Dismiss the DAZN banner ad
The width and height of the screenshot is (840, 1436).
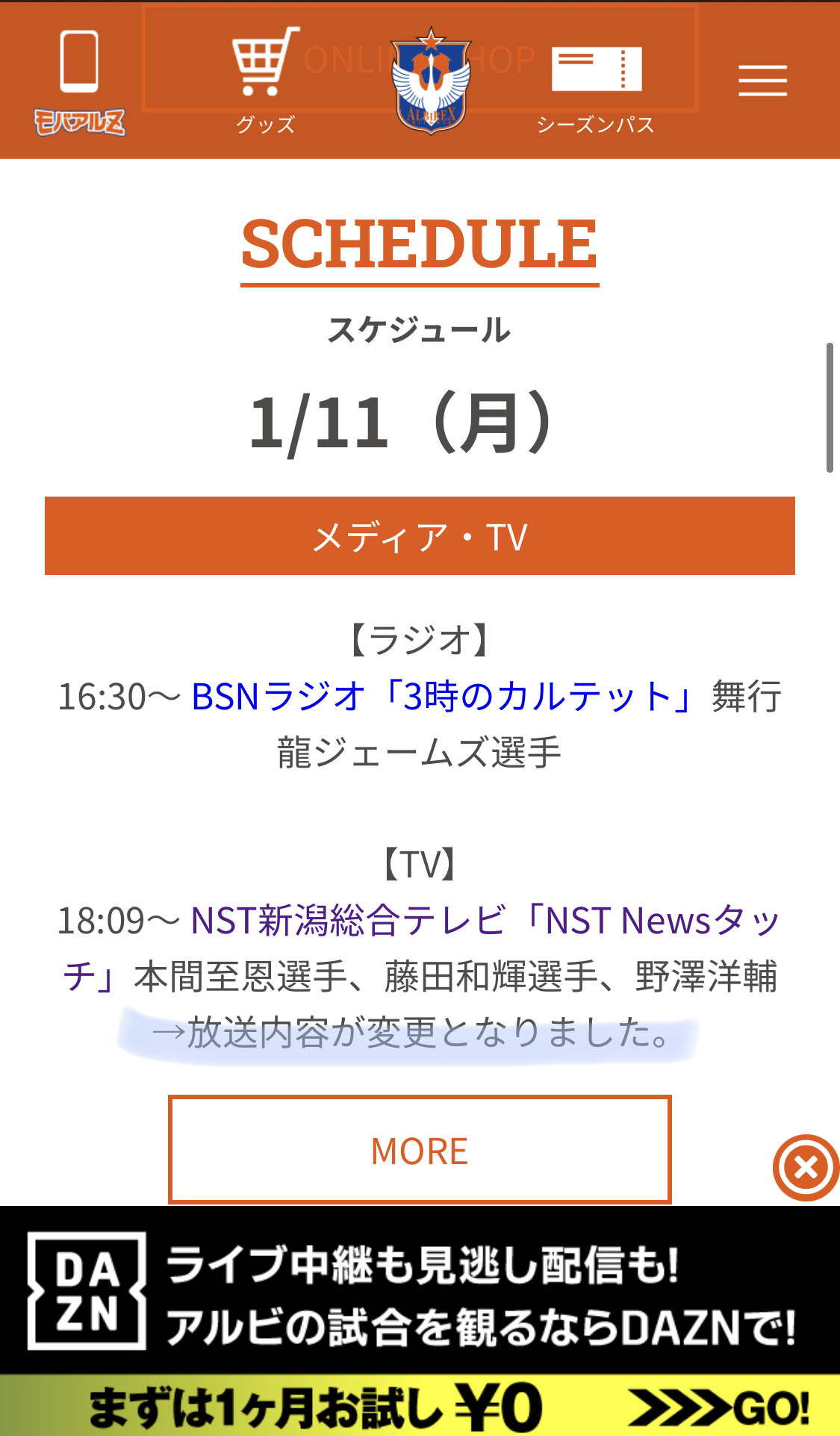pyautogui.click(x=806, y=1167)
